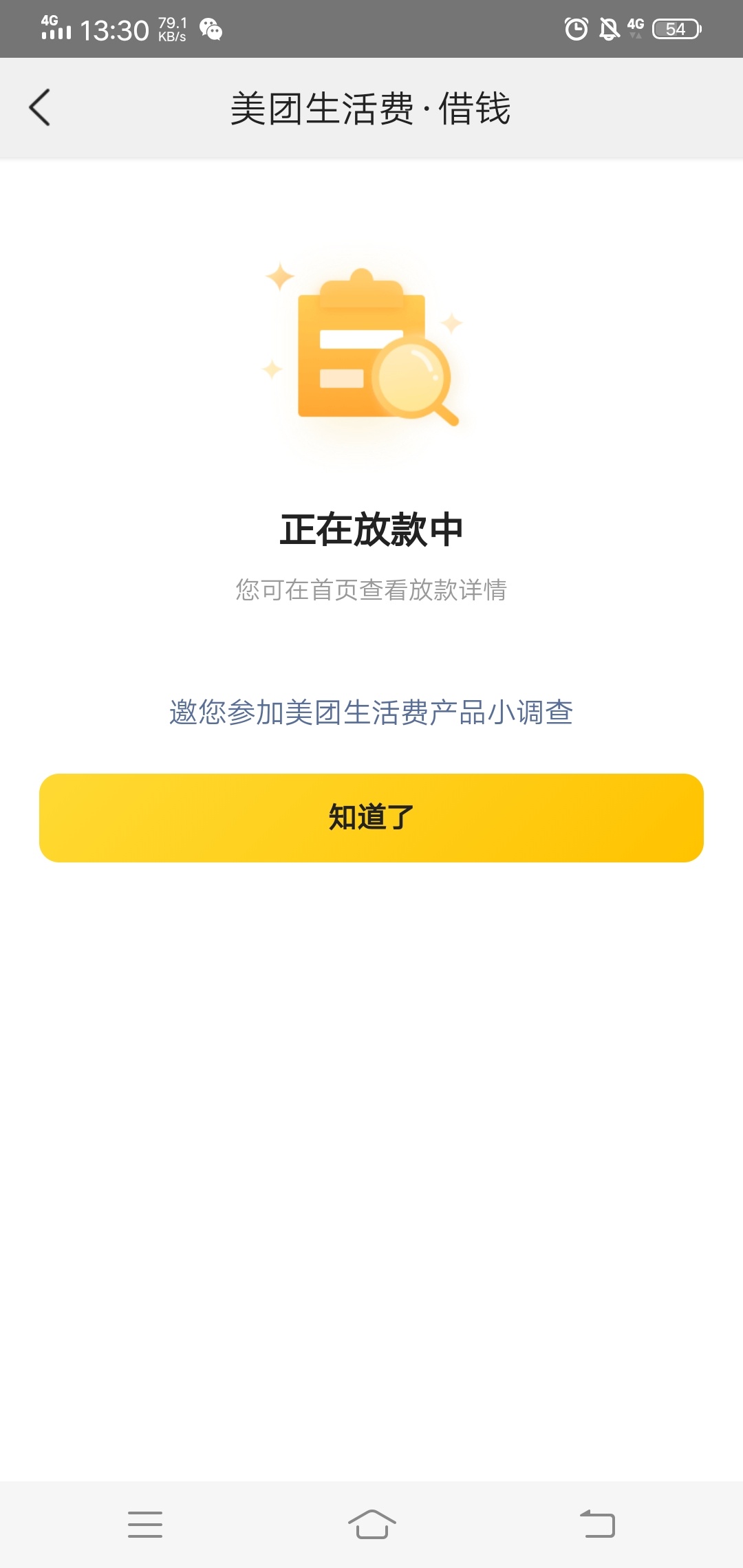
Task: Go to the system home screen
Action: (371, 1524)
